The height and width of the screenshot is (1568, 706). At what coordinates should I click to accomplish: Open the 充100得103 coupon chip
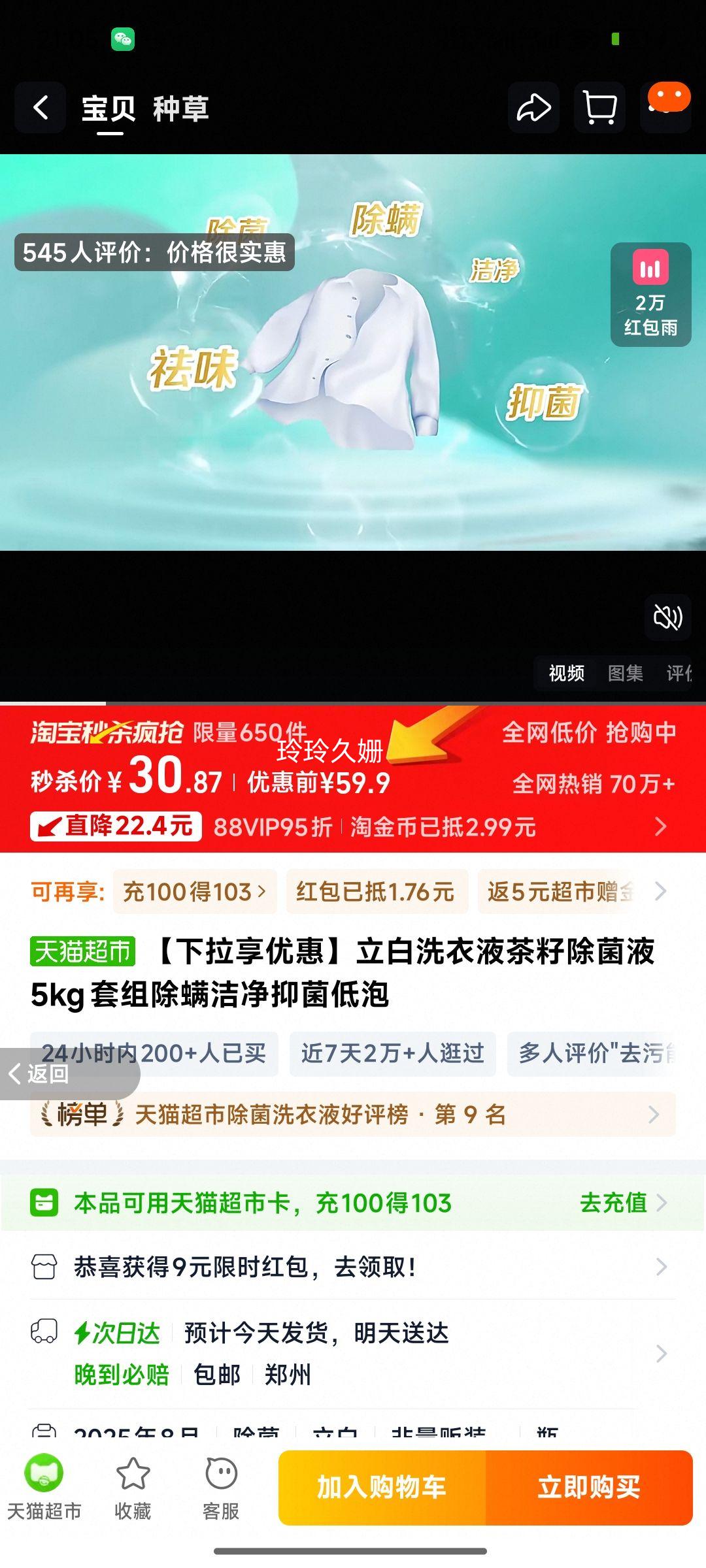pos(195,892)
